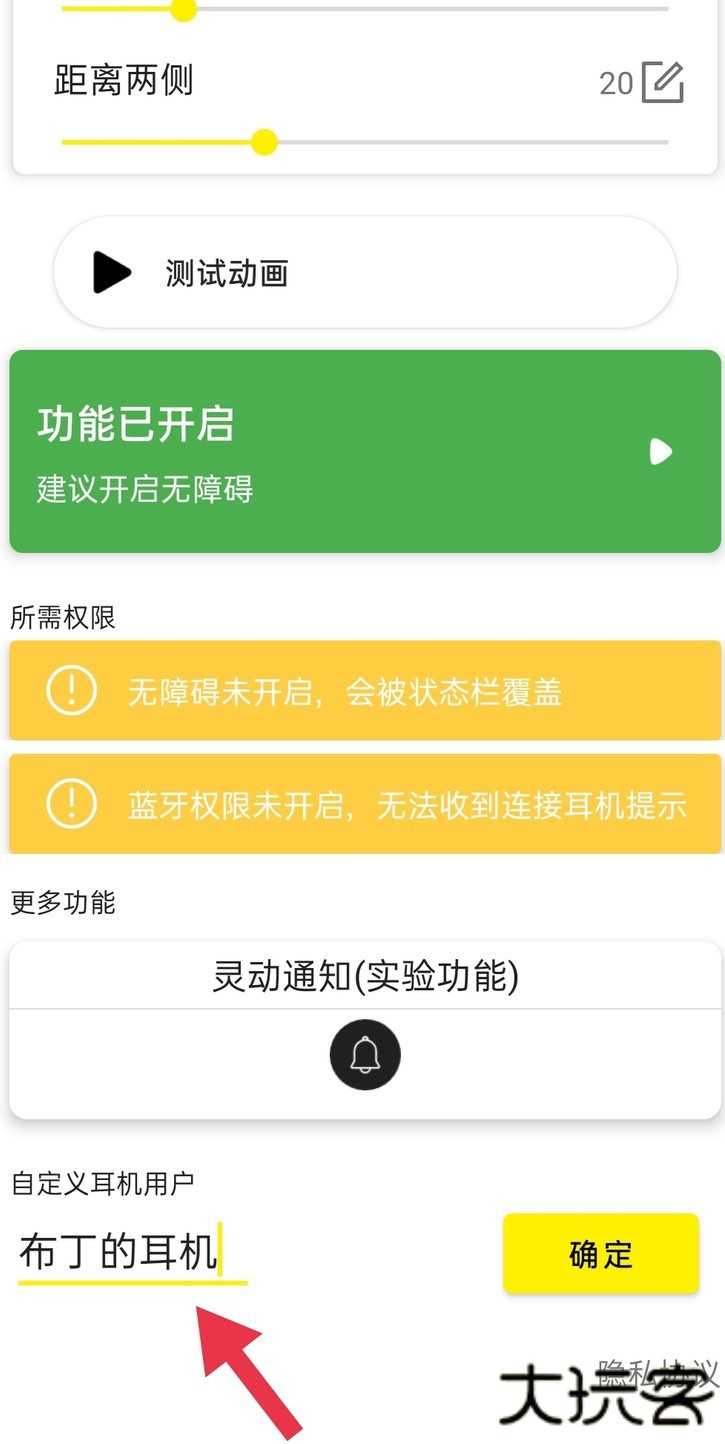Viewport: 725px width, 1444px height.
Task: Expand the 更多功能 section
Action: tap(60, 901)
